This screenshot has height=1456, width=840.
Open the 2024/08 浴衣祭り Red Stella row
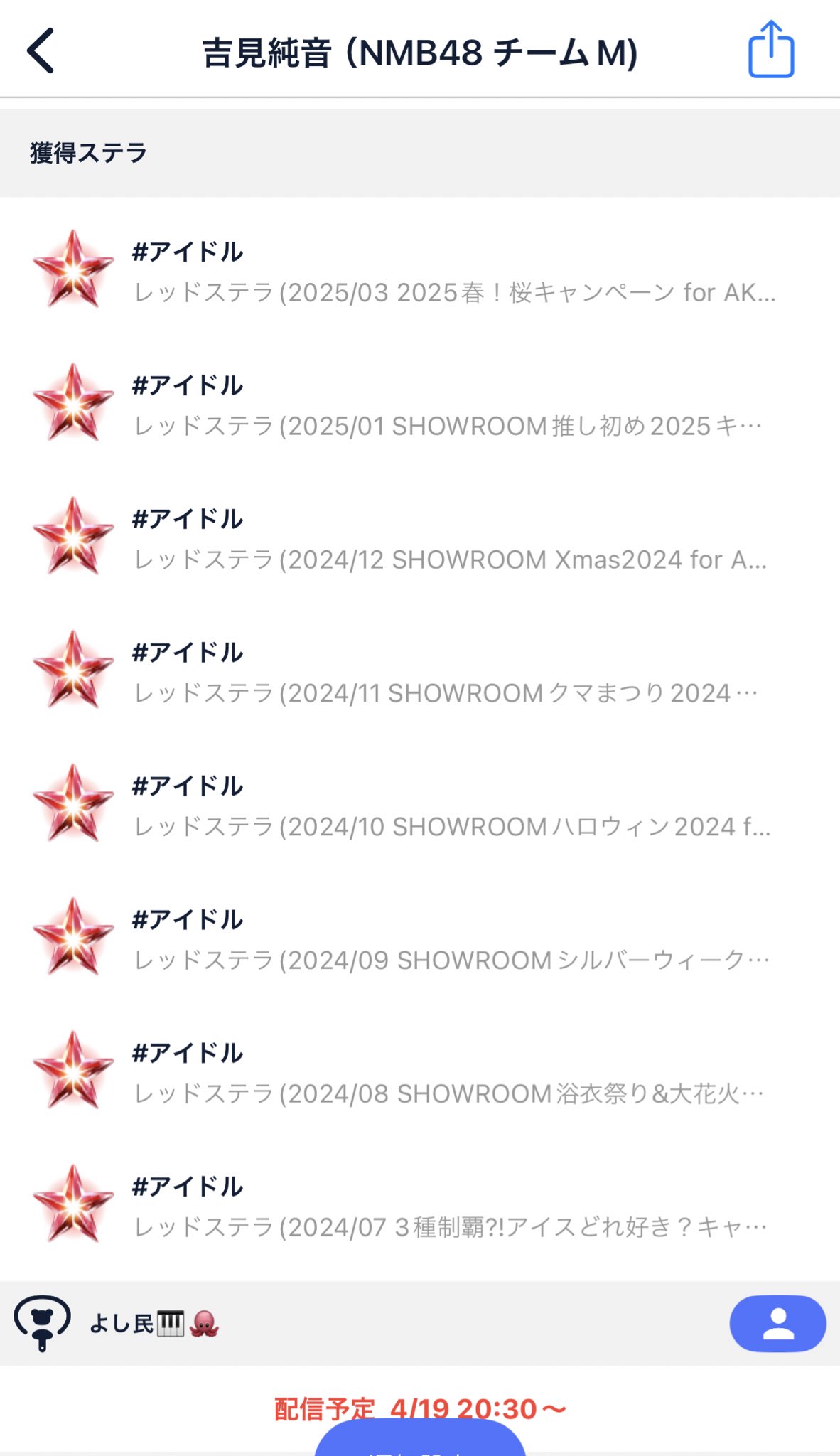[x=420, y=1072]
